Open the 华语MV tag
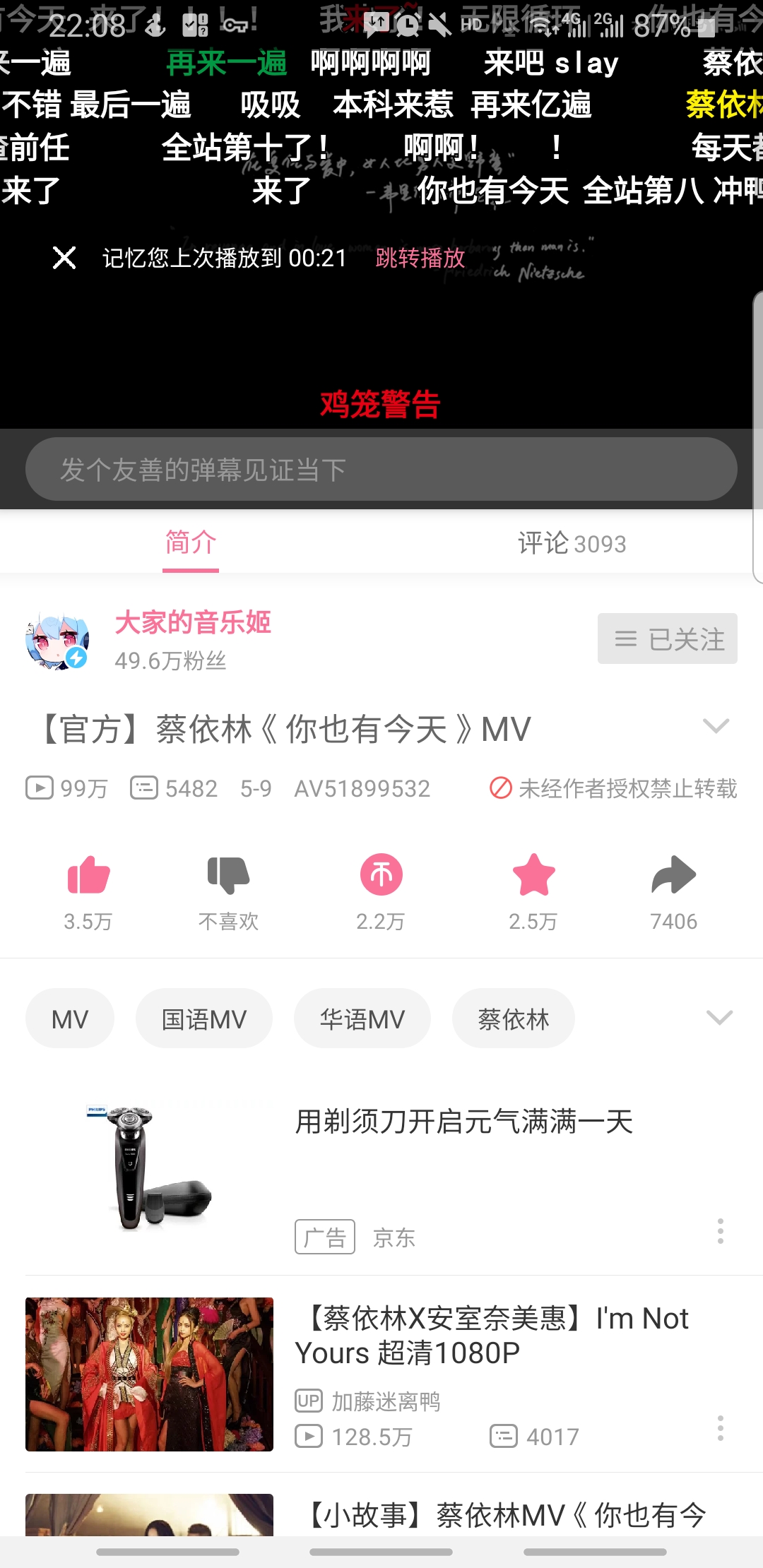The width and height of the screenshot is (763, 1568). (362, 1019)
